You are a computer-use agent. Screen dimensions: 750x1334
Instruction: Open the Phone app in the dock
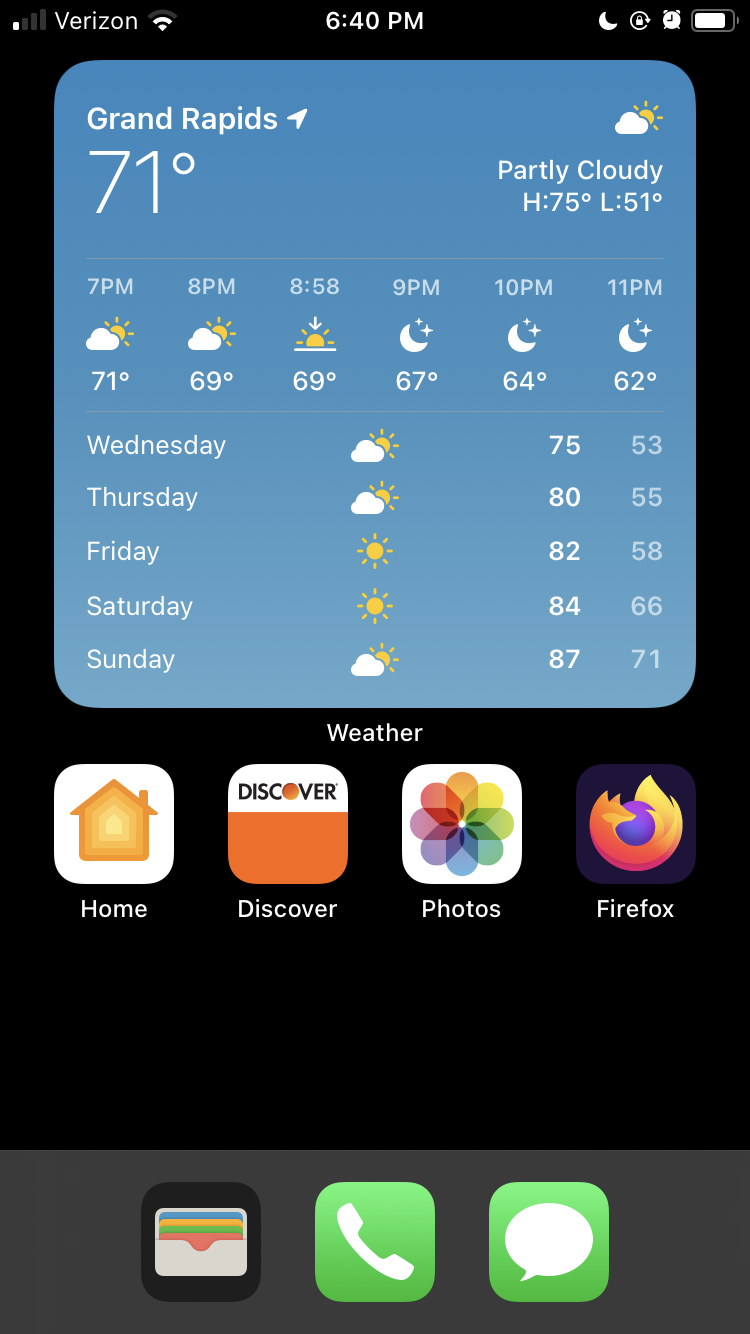[375, 1242]
